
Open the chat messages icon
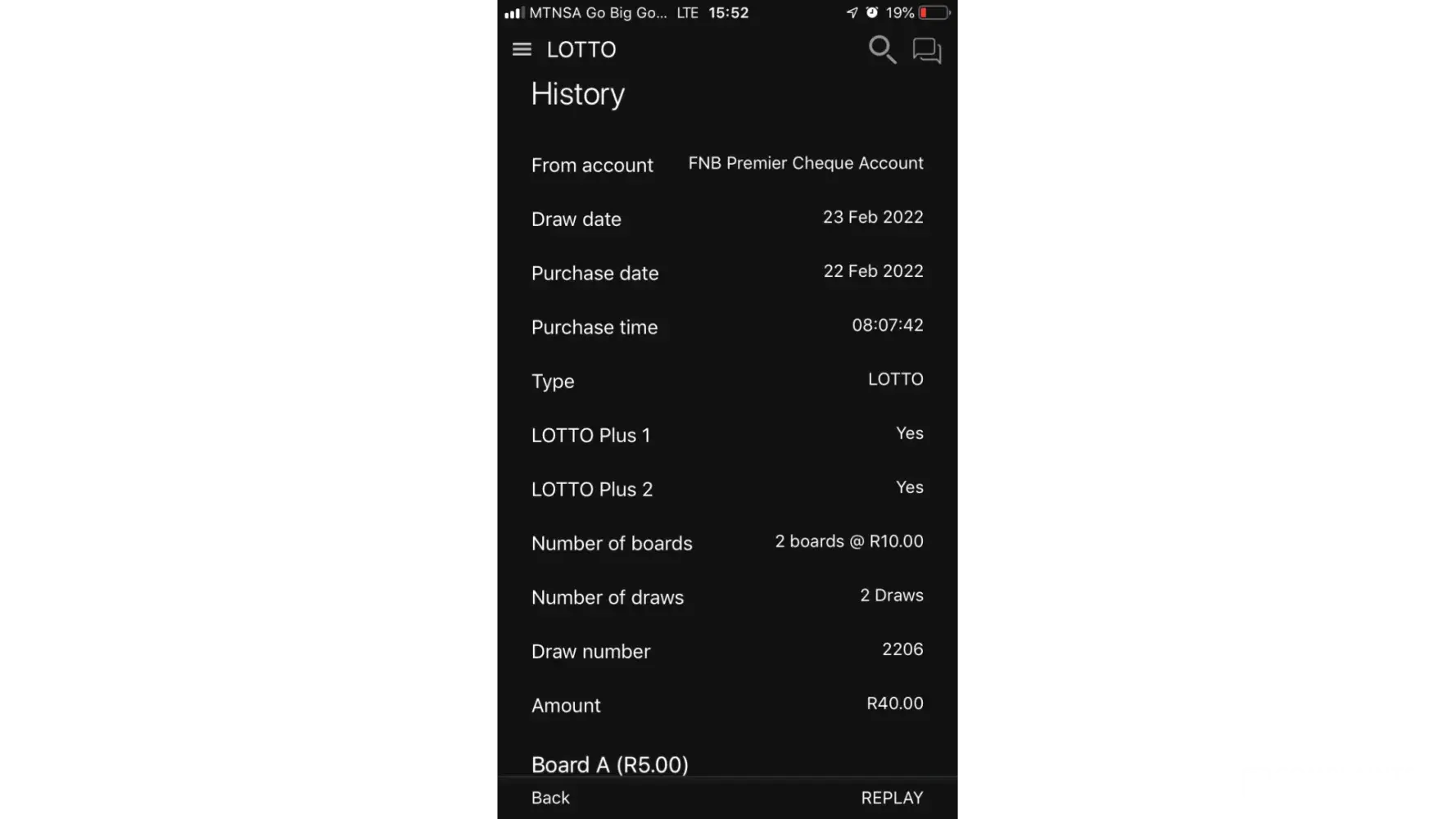pos(927,51)
